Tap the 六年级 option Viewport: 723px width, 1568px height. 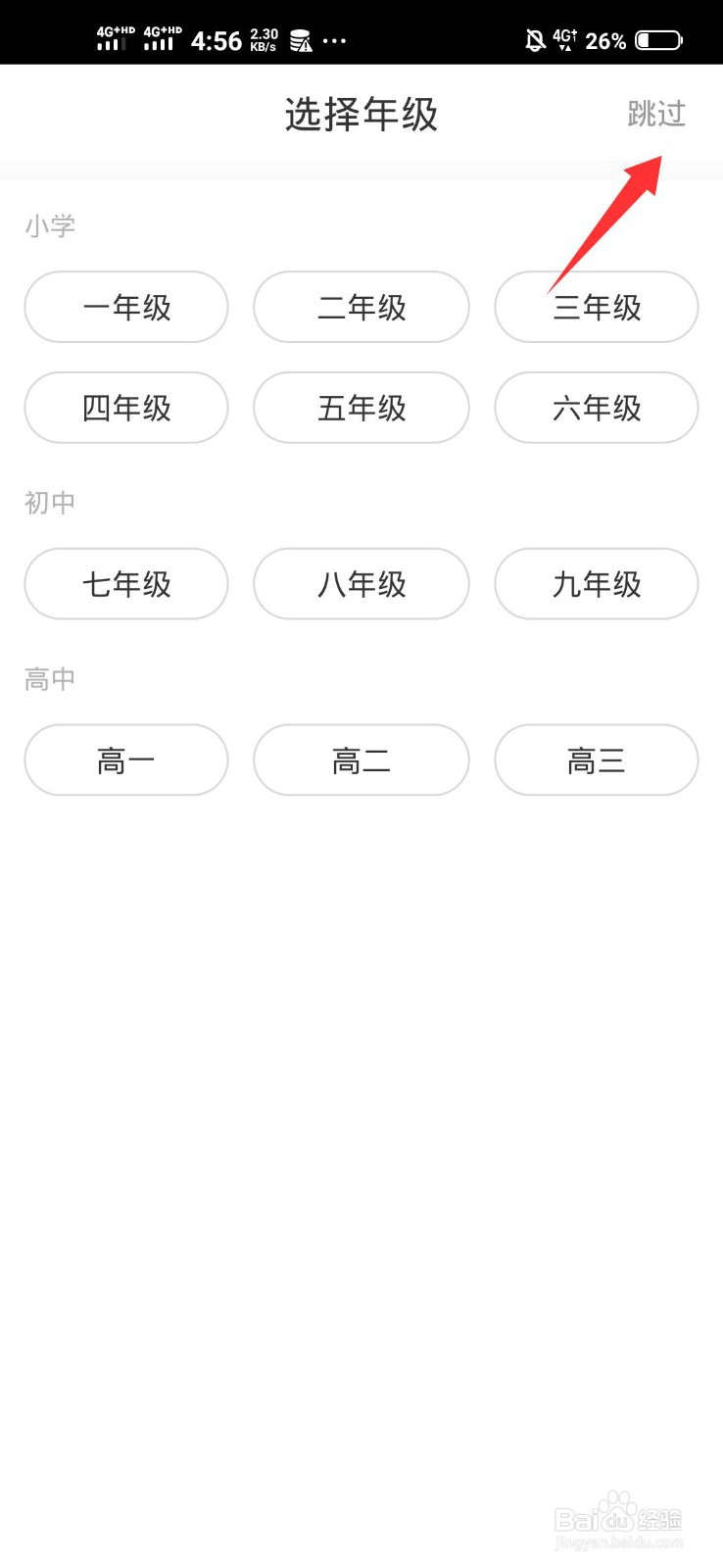click(x=596, y=408)
